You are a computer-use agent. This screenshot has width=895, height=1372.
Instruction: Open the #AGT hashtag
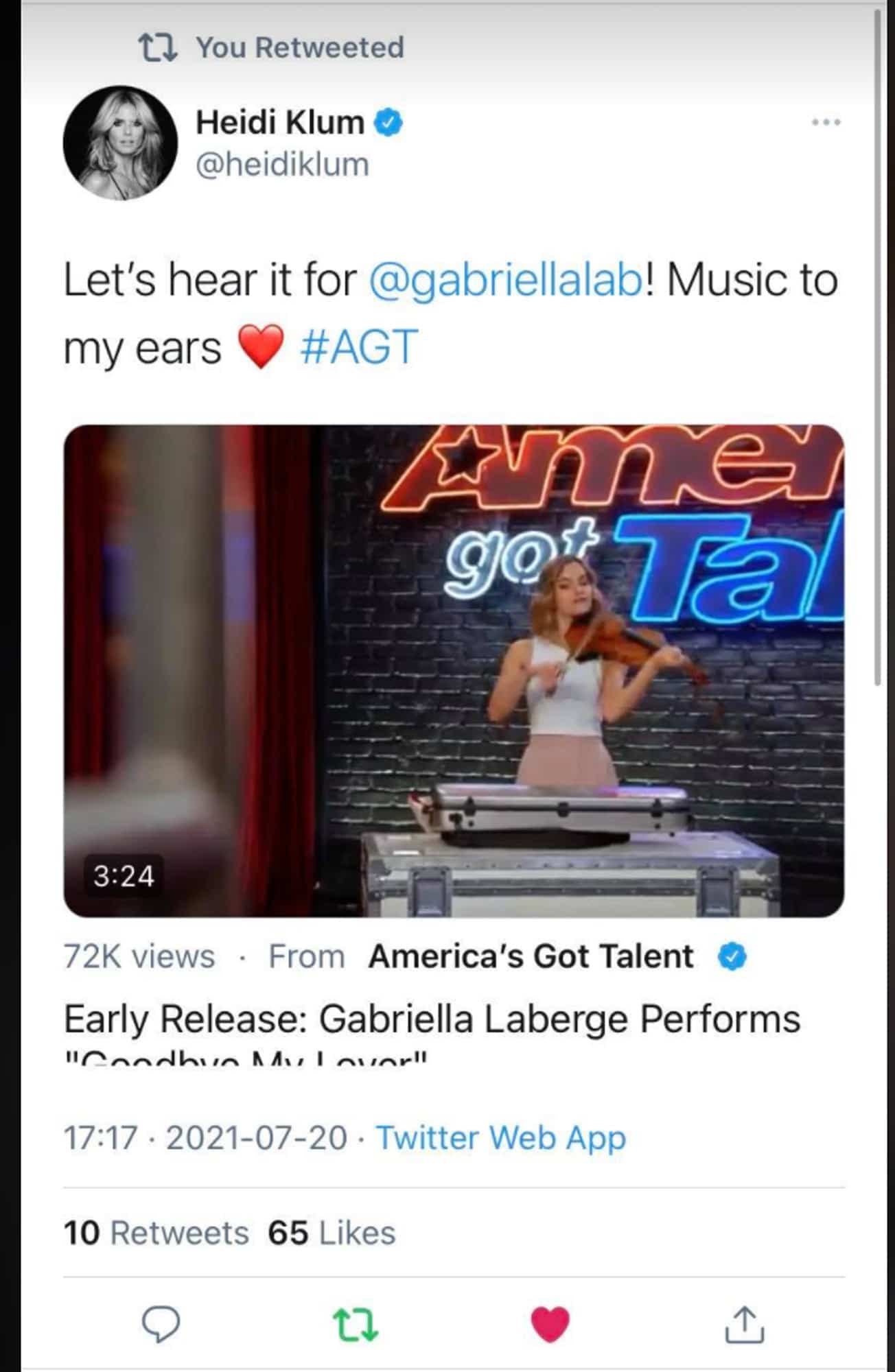[x=359, y=347]
